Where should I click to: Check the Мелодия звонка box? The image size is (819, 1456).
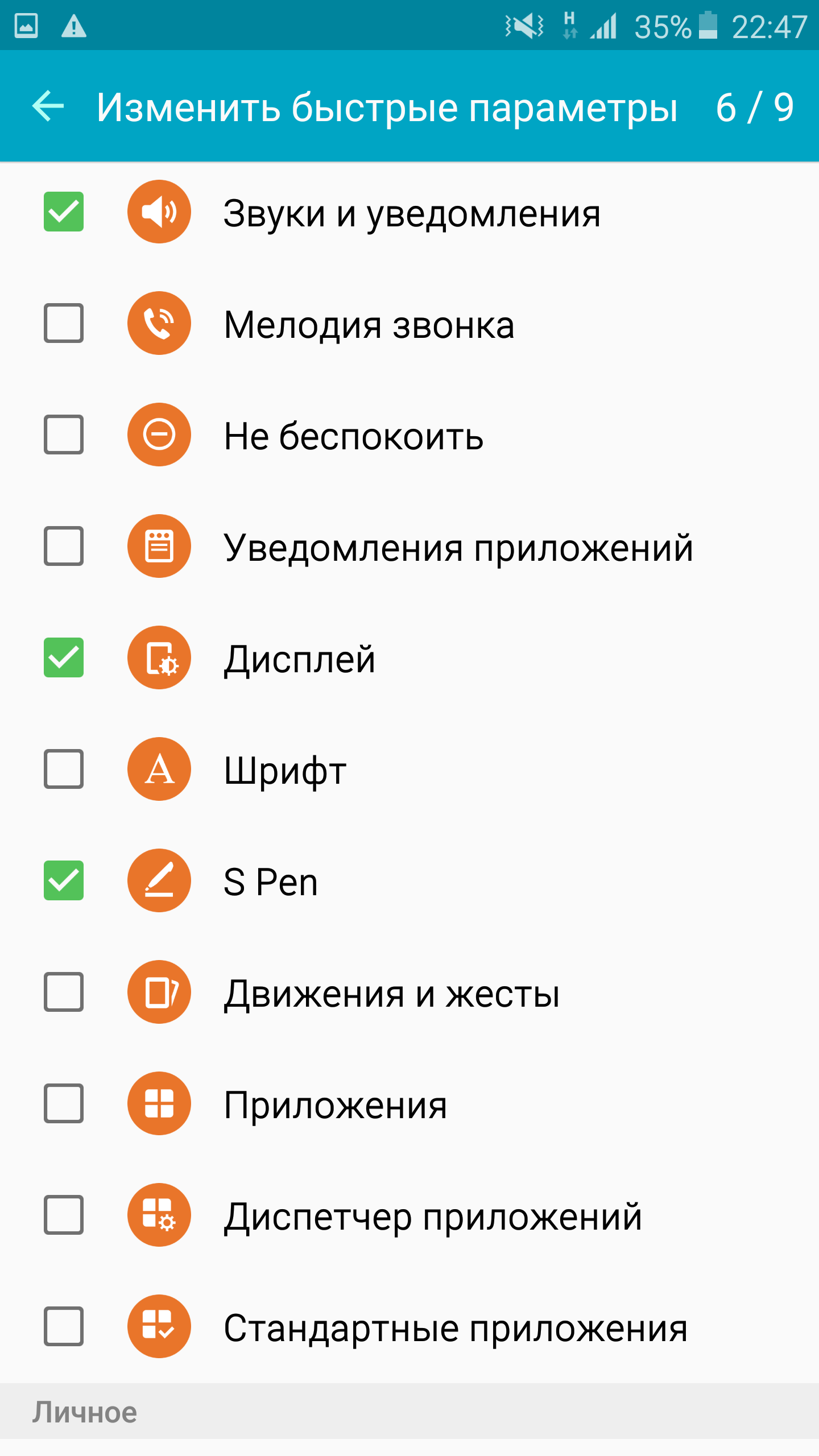pyautogui.click(x=64, y=323)
